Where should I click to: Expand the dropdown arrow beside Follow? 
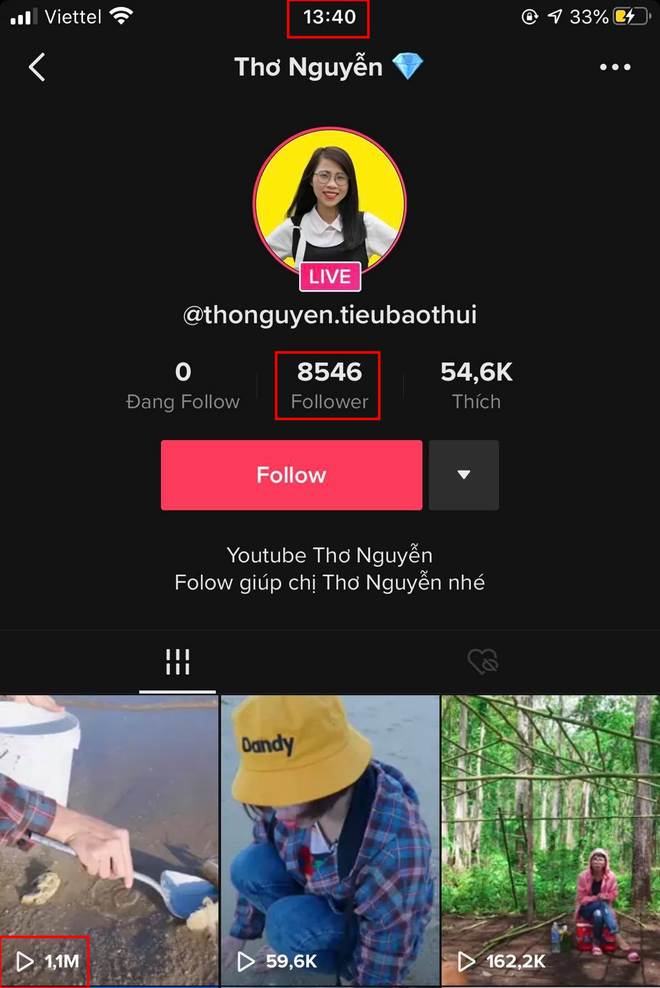(x=463, y=475)
